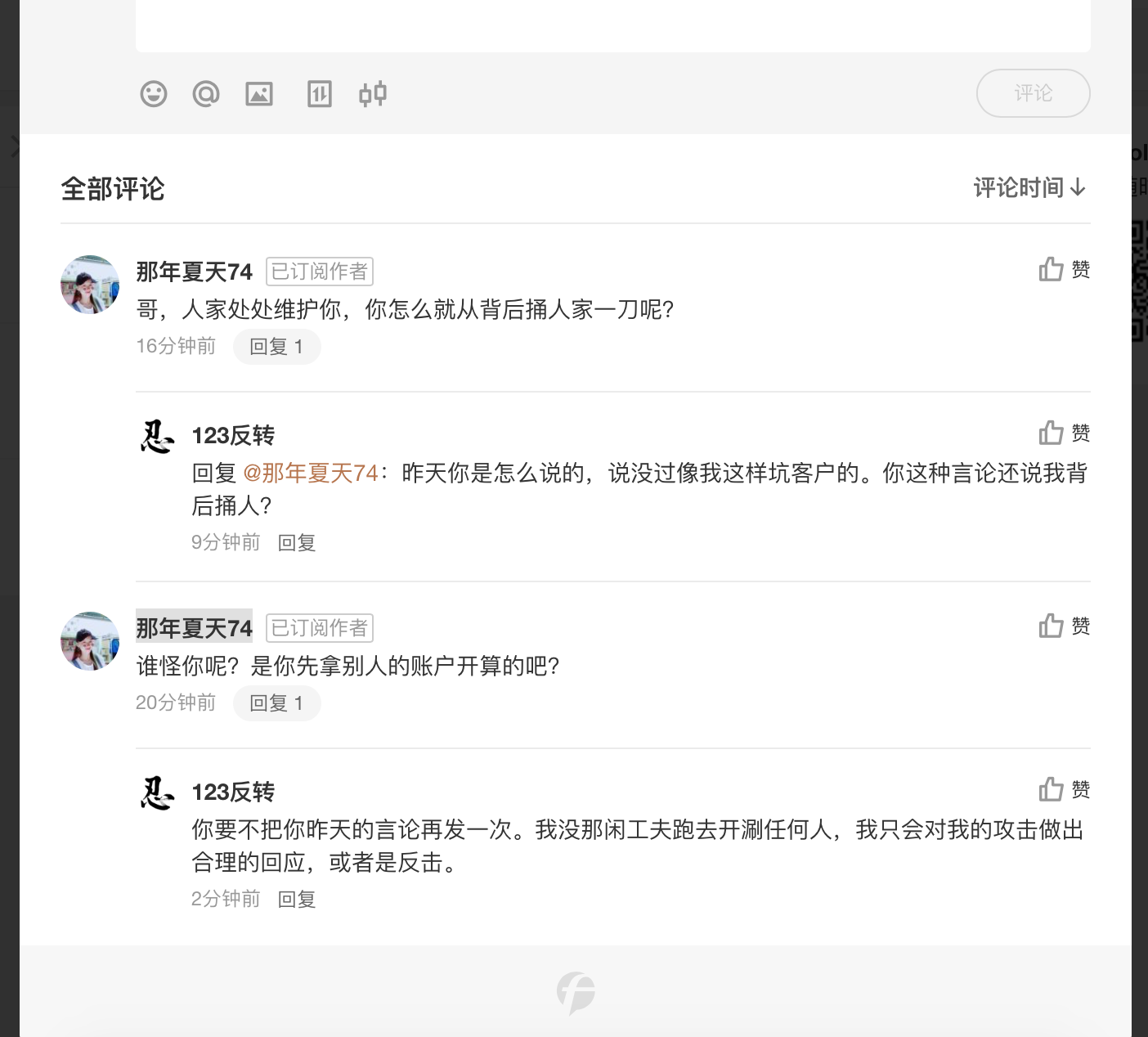1148x1037 pixels.
Task: Tap the candlestick stock icon
Action: coord(373,94)
